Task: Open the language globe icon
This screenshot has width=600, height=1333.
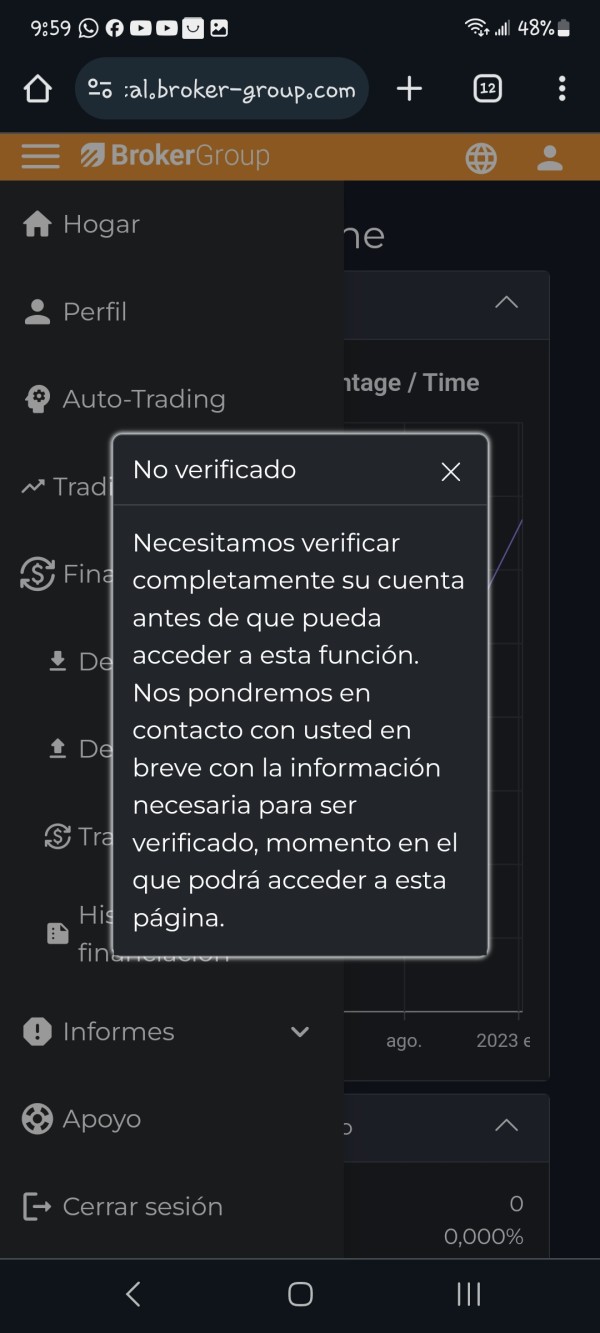Action: pyautogui.click(x=481, y=158)
